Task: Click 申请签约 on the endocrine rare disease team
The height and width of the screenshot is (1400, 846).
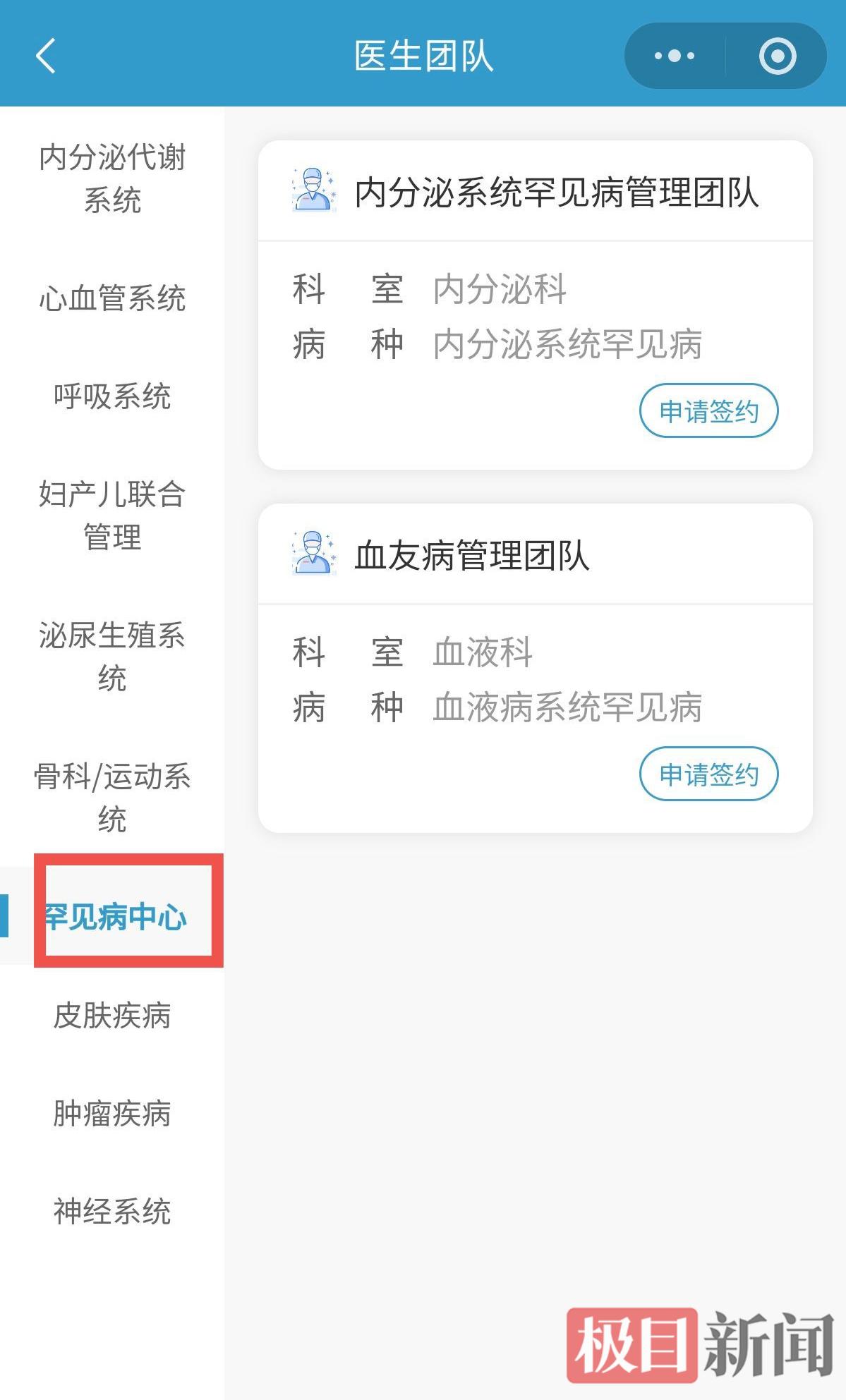Action: 710,411
